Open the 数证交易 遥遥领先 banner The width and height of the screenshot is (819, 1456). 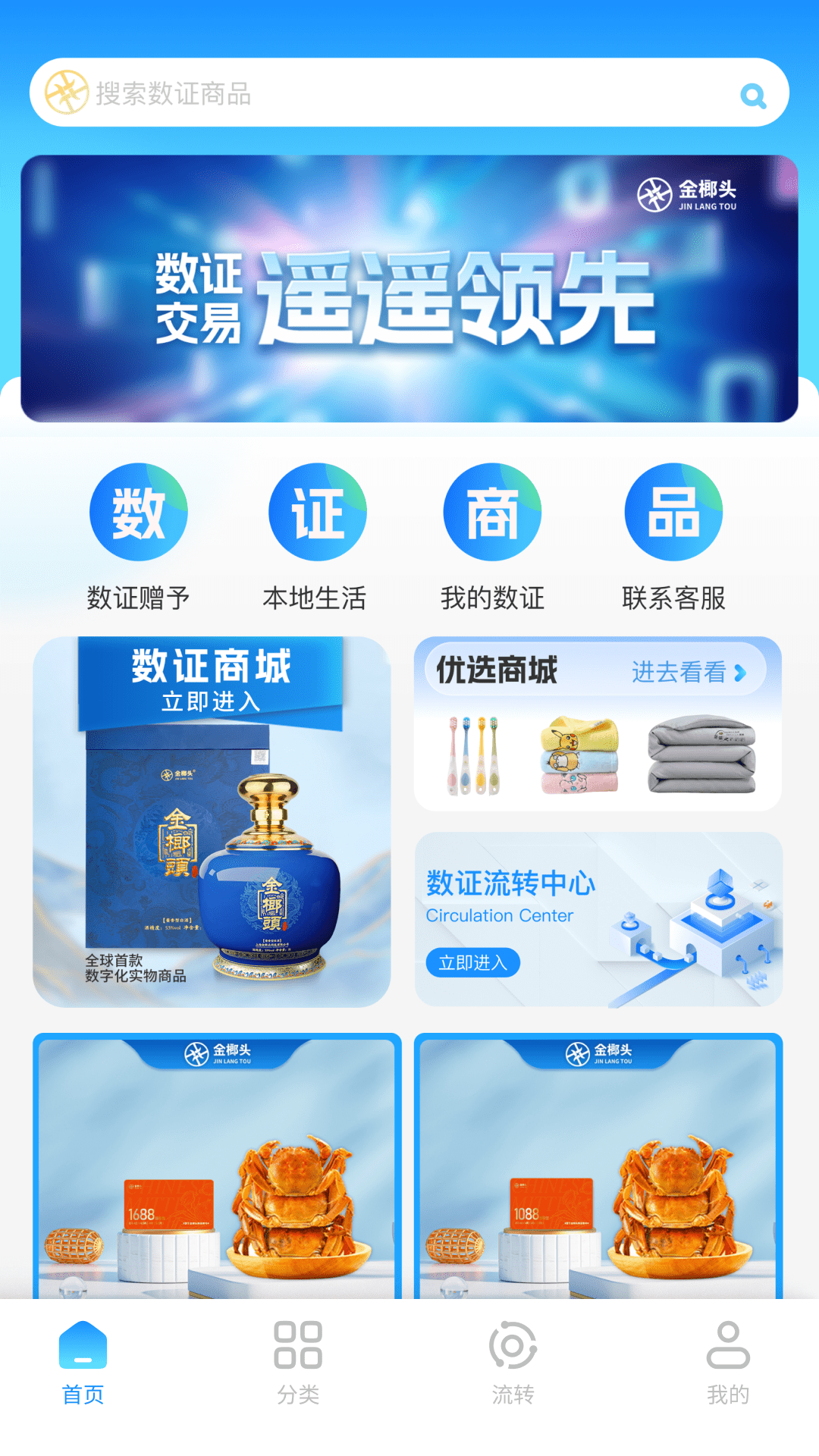(409, 289)
